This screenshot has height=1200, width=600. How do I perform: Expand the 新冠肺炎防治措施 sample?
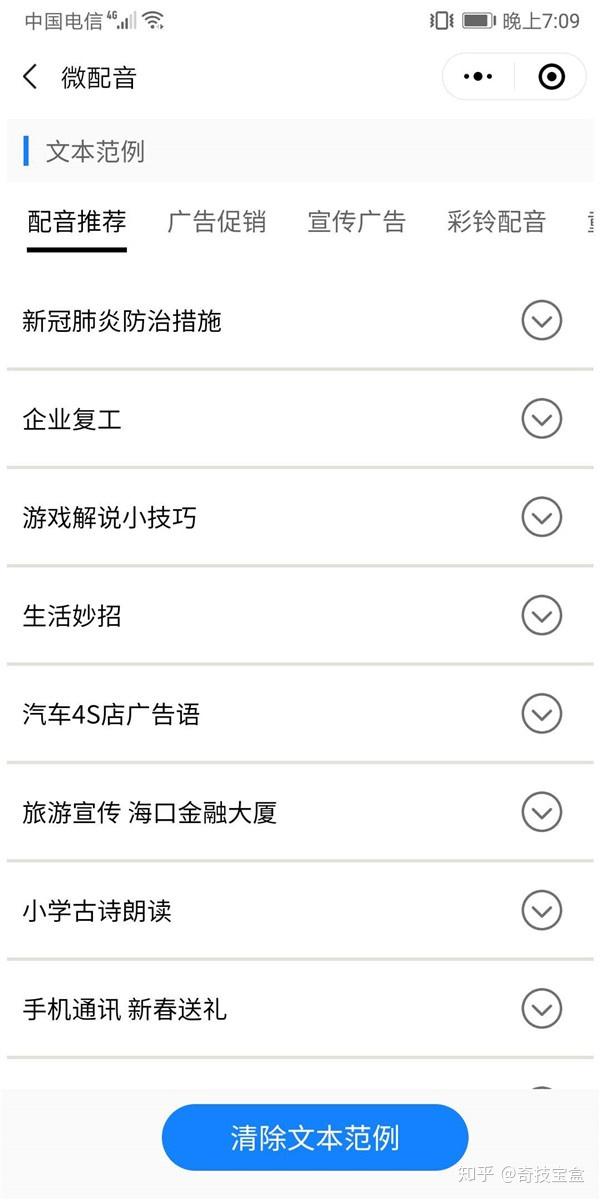click(x=541, y=321)
